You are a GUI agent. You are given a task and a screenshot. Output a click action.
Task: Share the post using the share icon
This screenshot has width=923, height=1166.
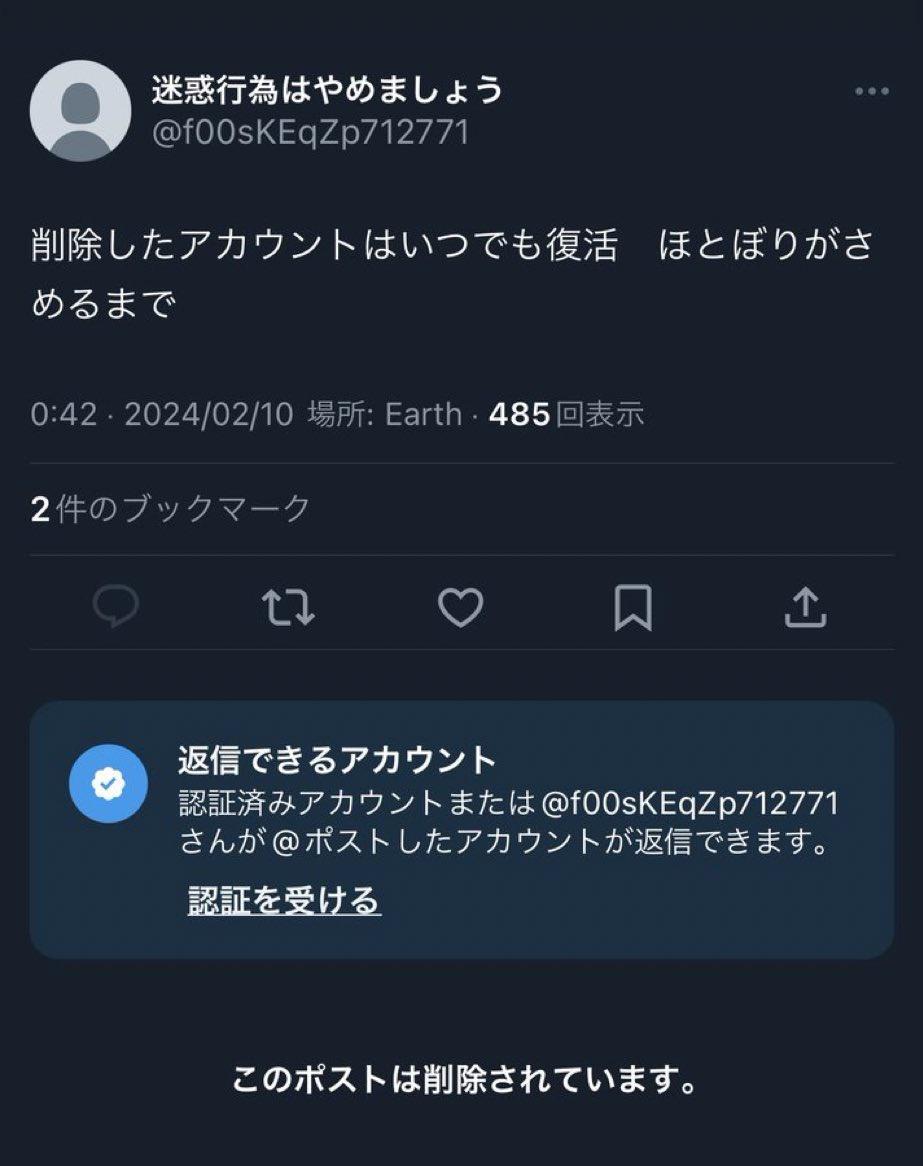point(805,607)
